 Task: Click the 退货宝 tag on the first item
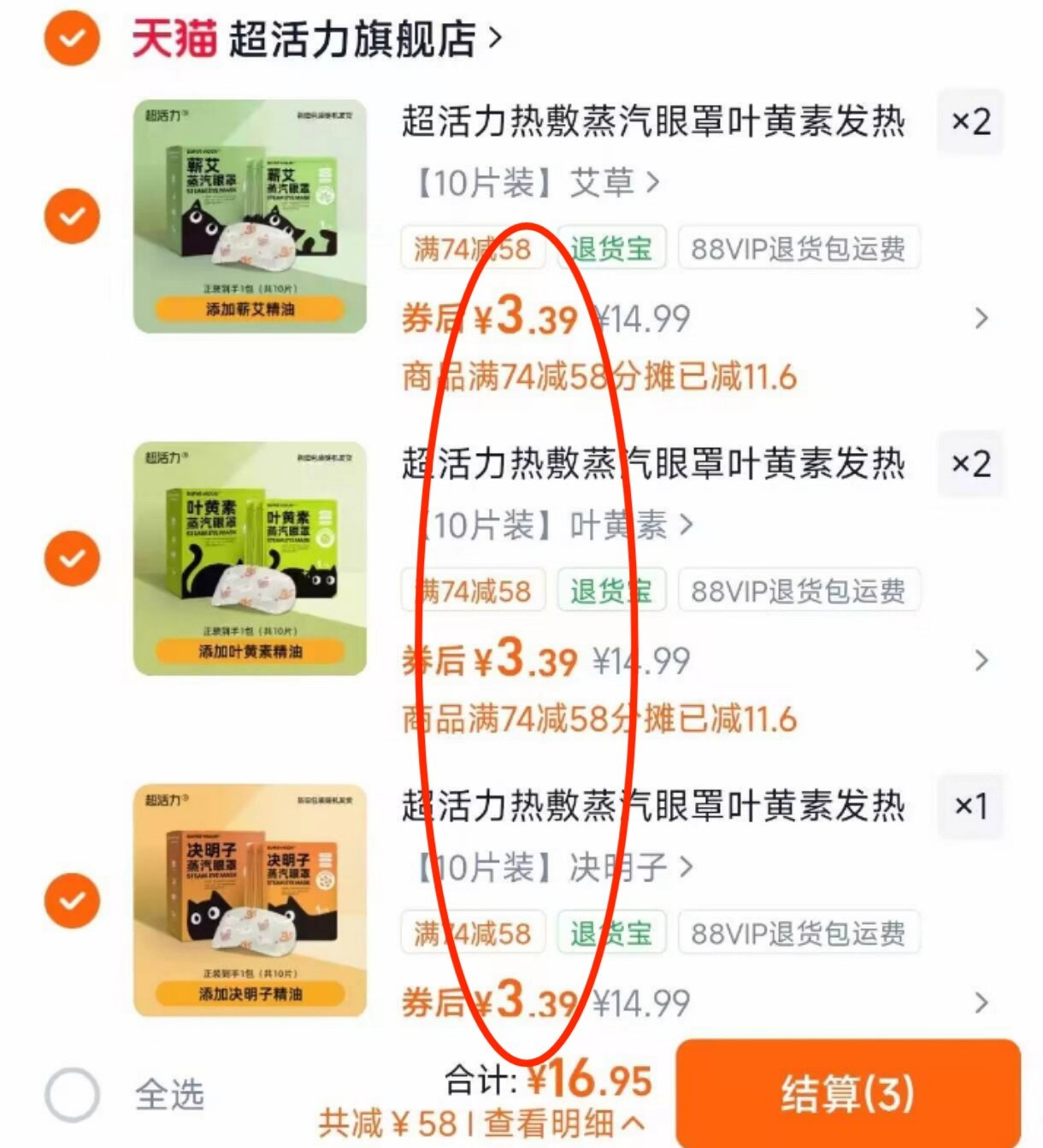click(611, 248)
